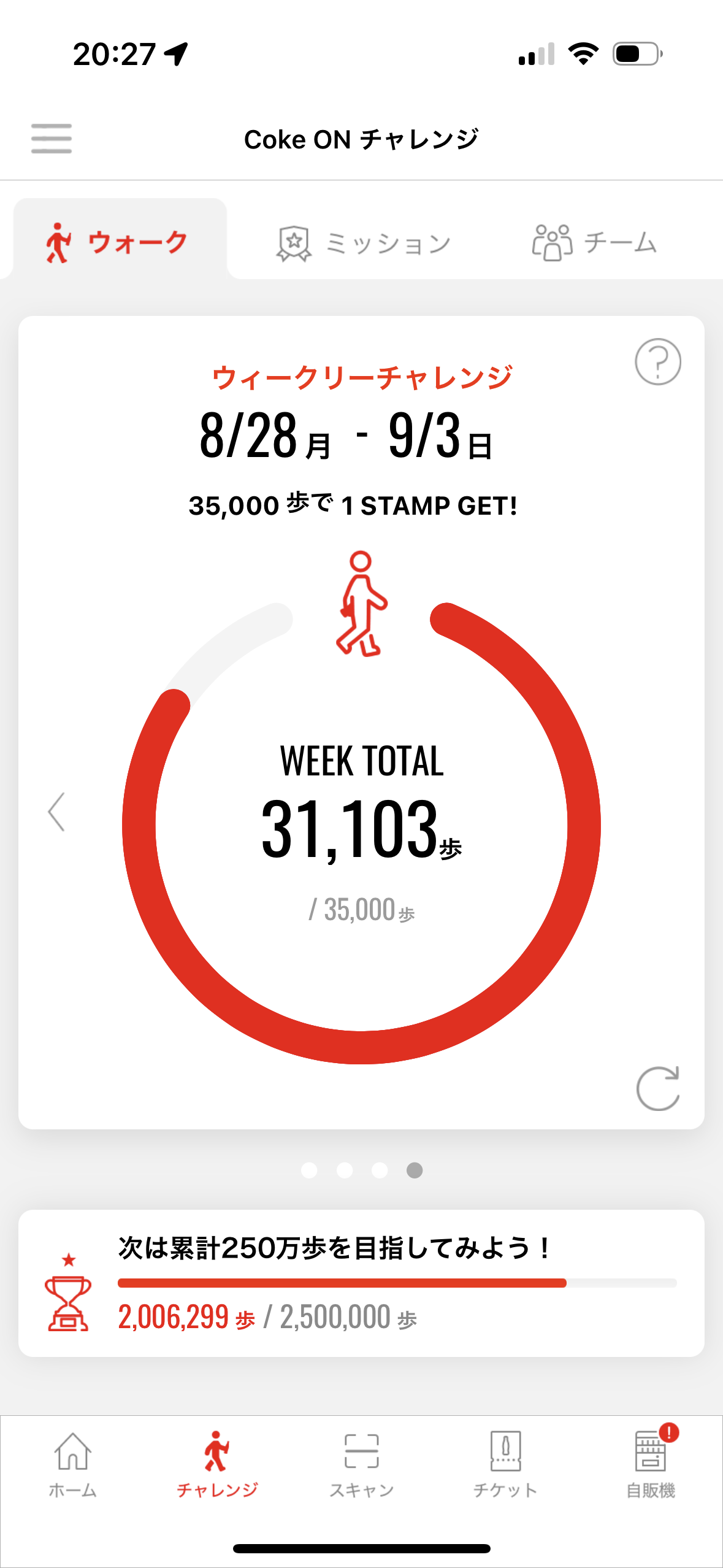
Task: Open the 累計250万歩 goal card
Action: 361,1283
